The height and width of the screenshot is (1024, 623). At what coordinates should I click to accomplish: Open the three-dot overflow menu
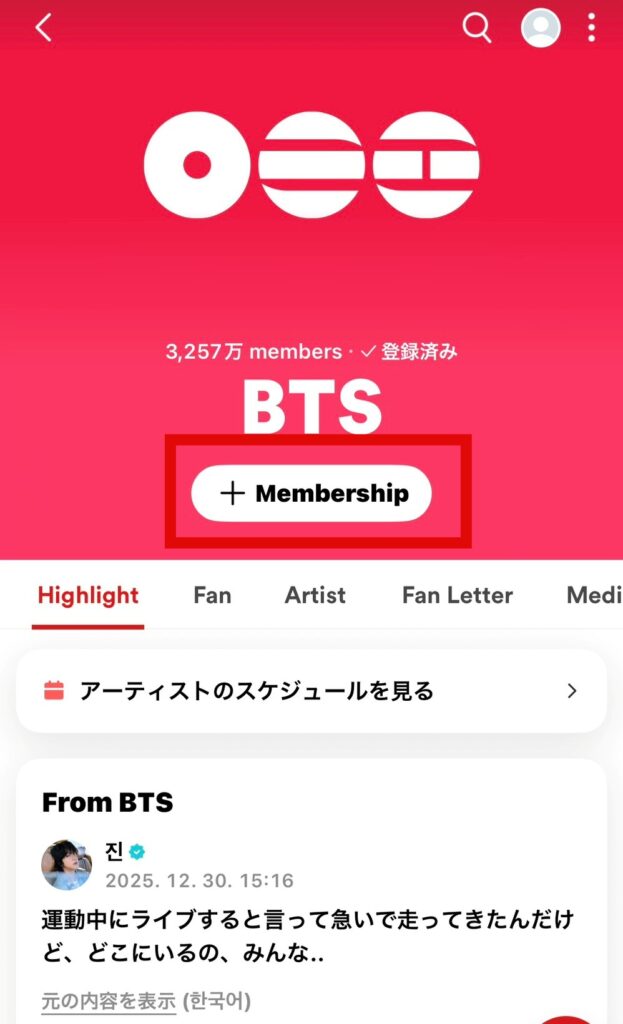[x=592, y=28]
